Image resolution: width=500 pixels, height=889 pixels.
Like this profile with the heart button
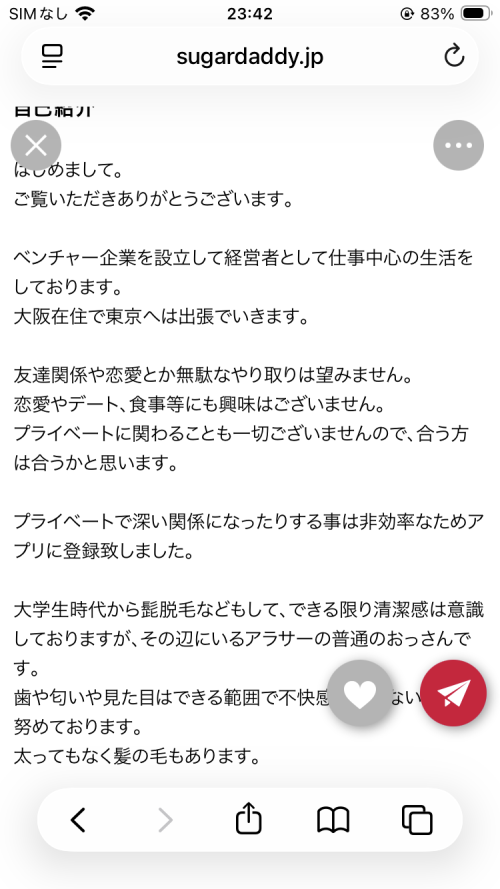tap(360, 693)
